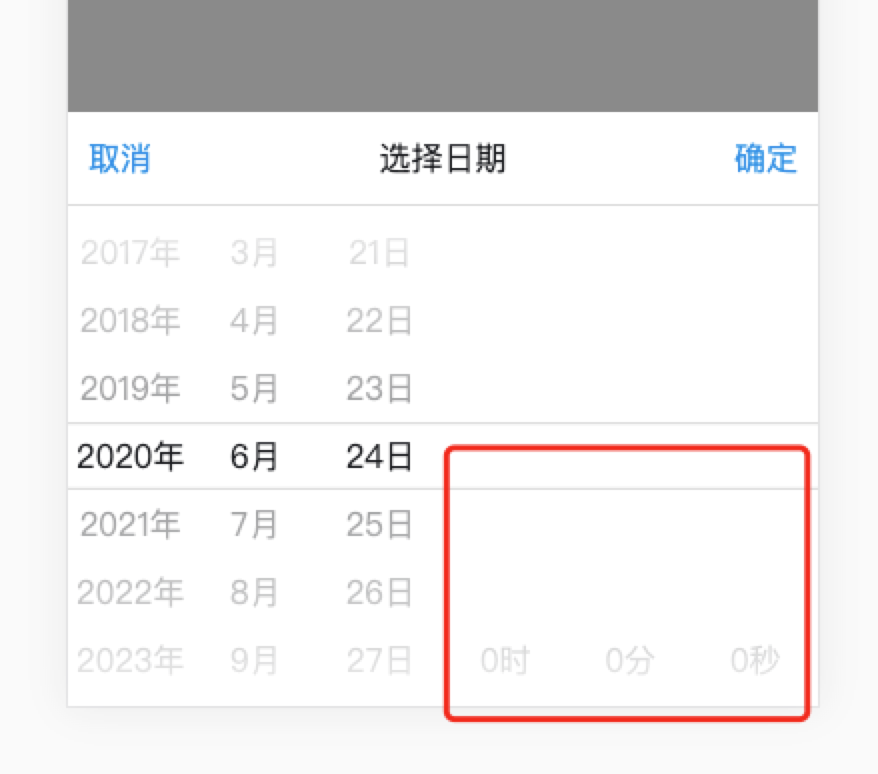Image resolution: width=878 pixels, height=774 pixels.
Task: Select 2018年 in the year column
Action: 130,321
